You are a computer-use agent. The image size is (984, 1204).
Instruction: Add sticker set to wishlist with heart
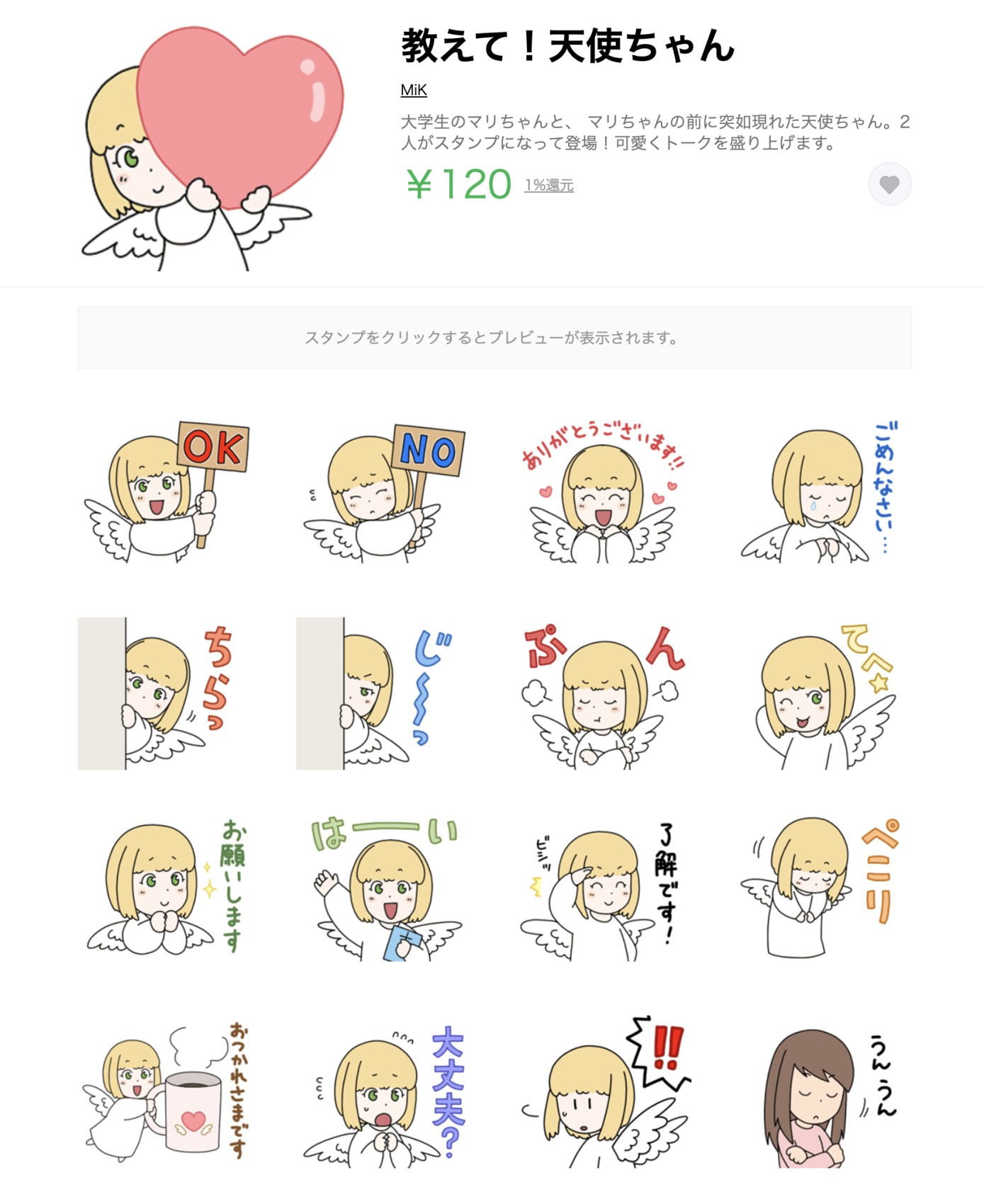coord(889,184)
